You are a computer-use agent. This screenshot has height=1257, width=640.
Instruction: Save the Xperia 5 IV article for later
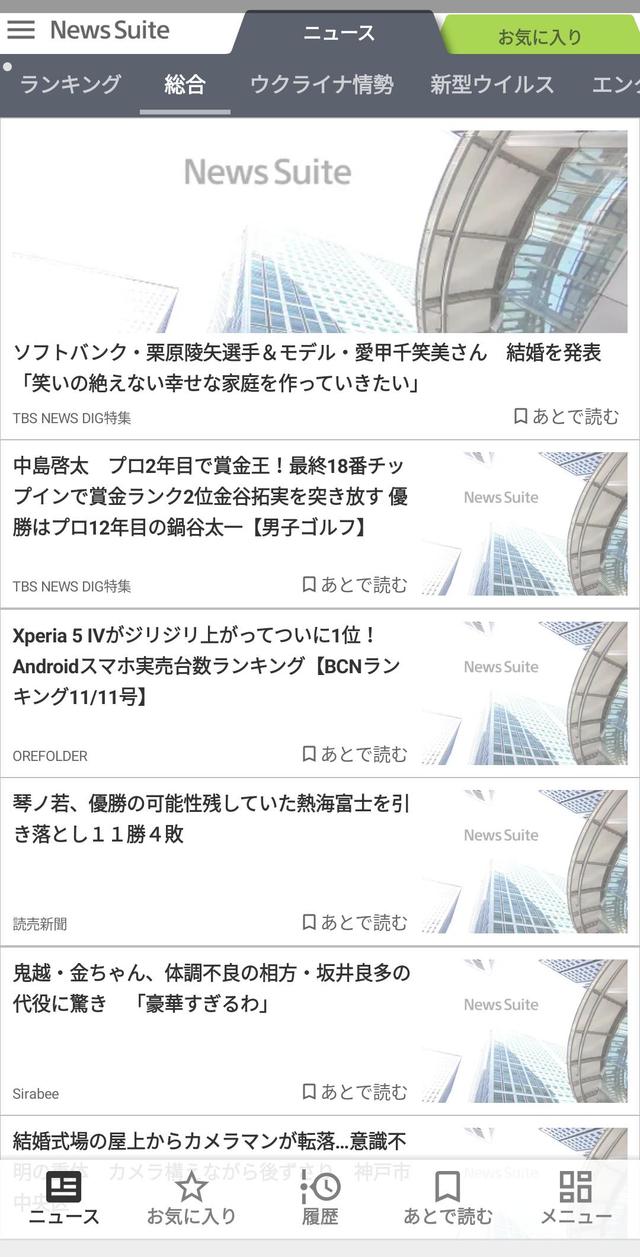point(355,754)
